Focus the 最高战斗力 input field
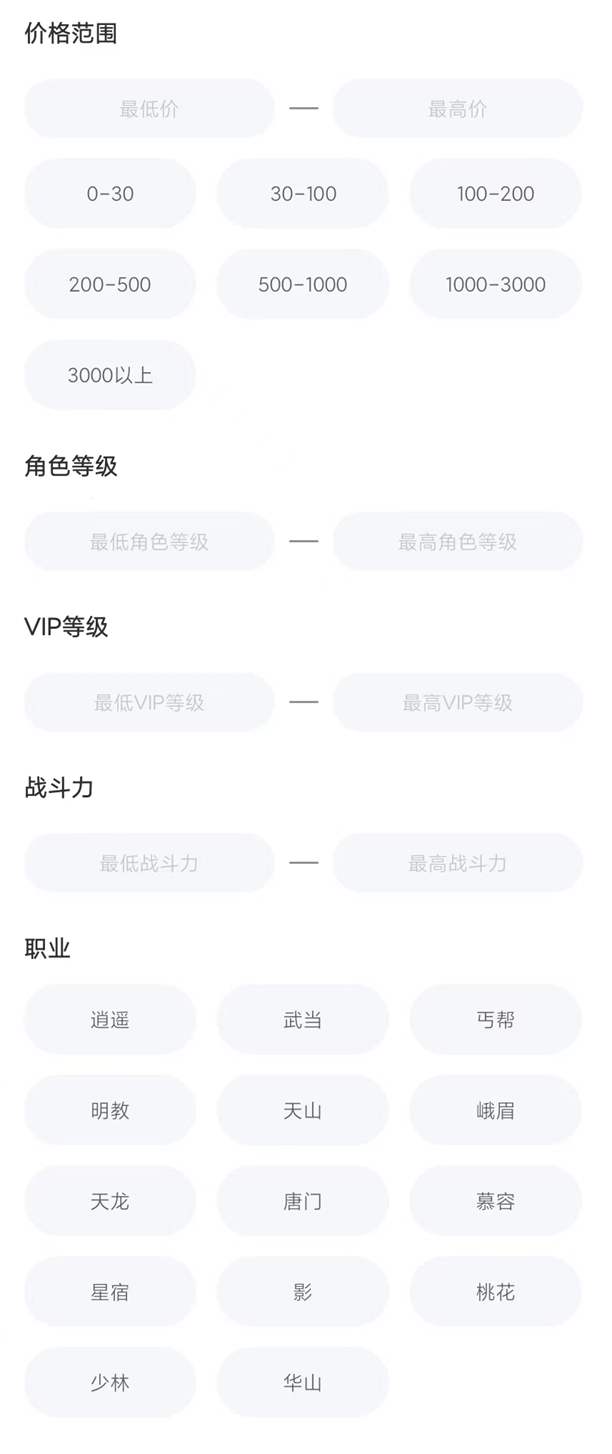This screenshot has width=612, height=1454. point(457,863)
